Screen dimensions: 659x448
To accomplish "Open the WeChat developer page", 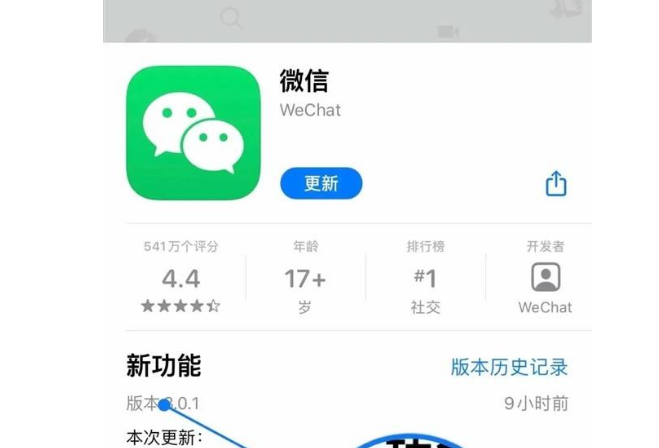I will 545,279.
